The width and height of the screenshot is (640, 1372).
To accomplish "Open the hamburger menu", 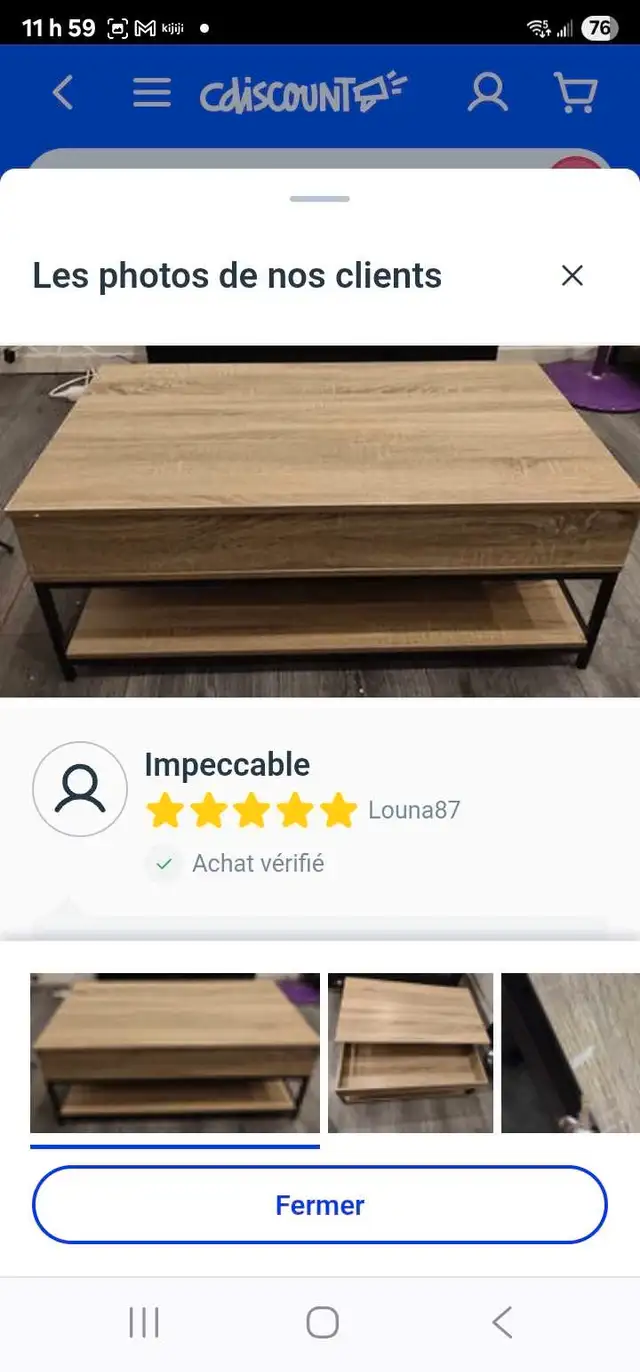I will pos(152,93).
